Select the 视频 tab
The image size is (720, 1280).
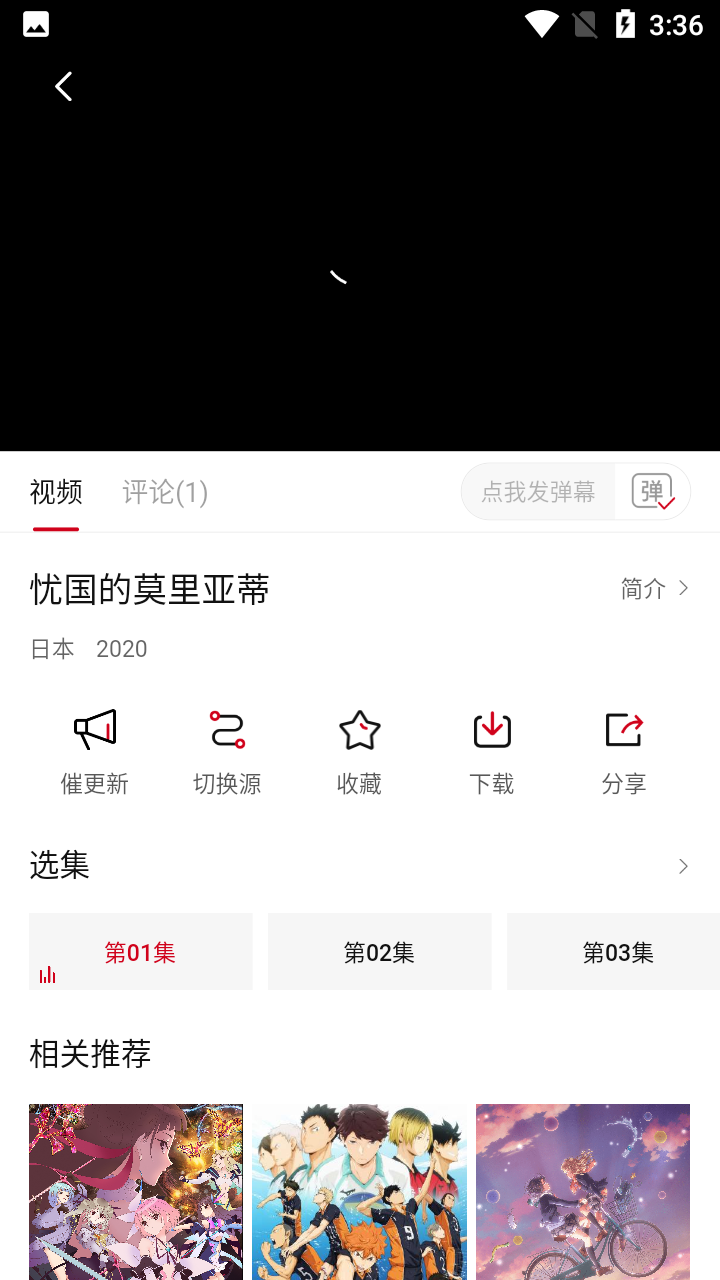point(56,492)
